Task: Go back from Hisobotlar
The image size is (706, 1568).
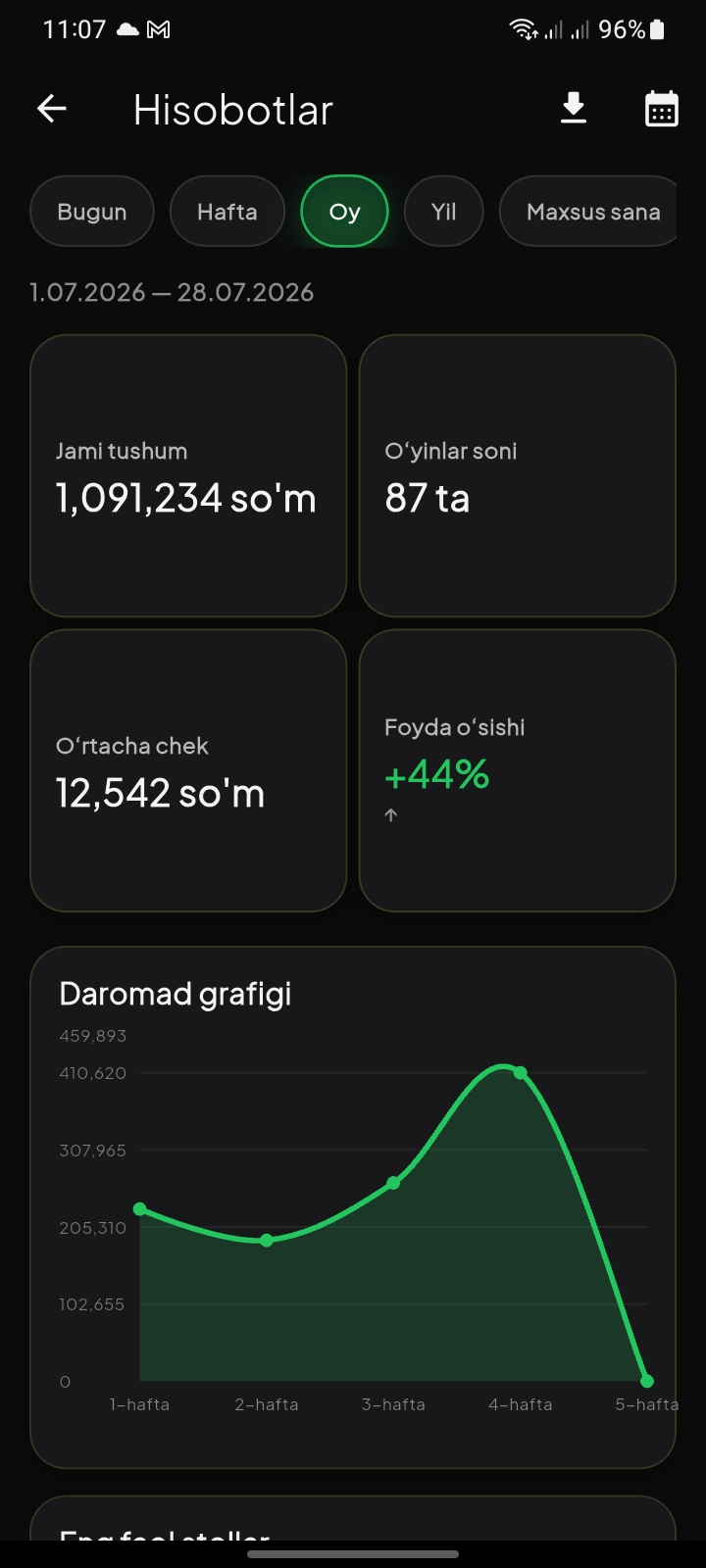Action: coord(52,109)
